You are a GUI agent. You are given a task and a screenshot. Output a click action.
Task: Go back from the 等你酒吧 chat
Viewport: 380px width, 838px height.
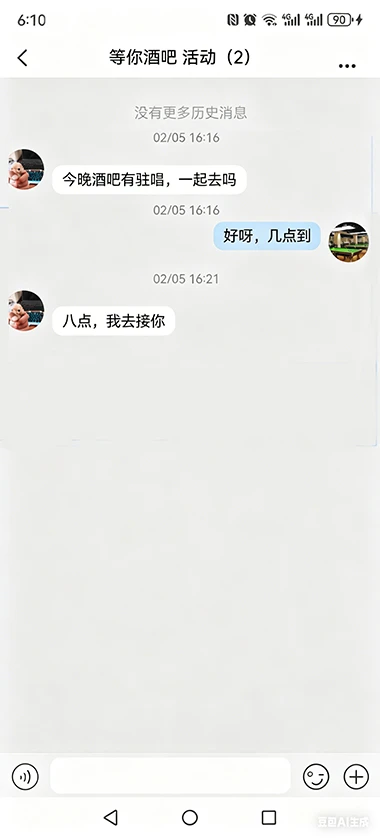[x=22, y=58]
